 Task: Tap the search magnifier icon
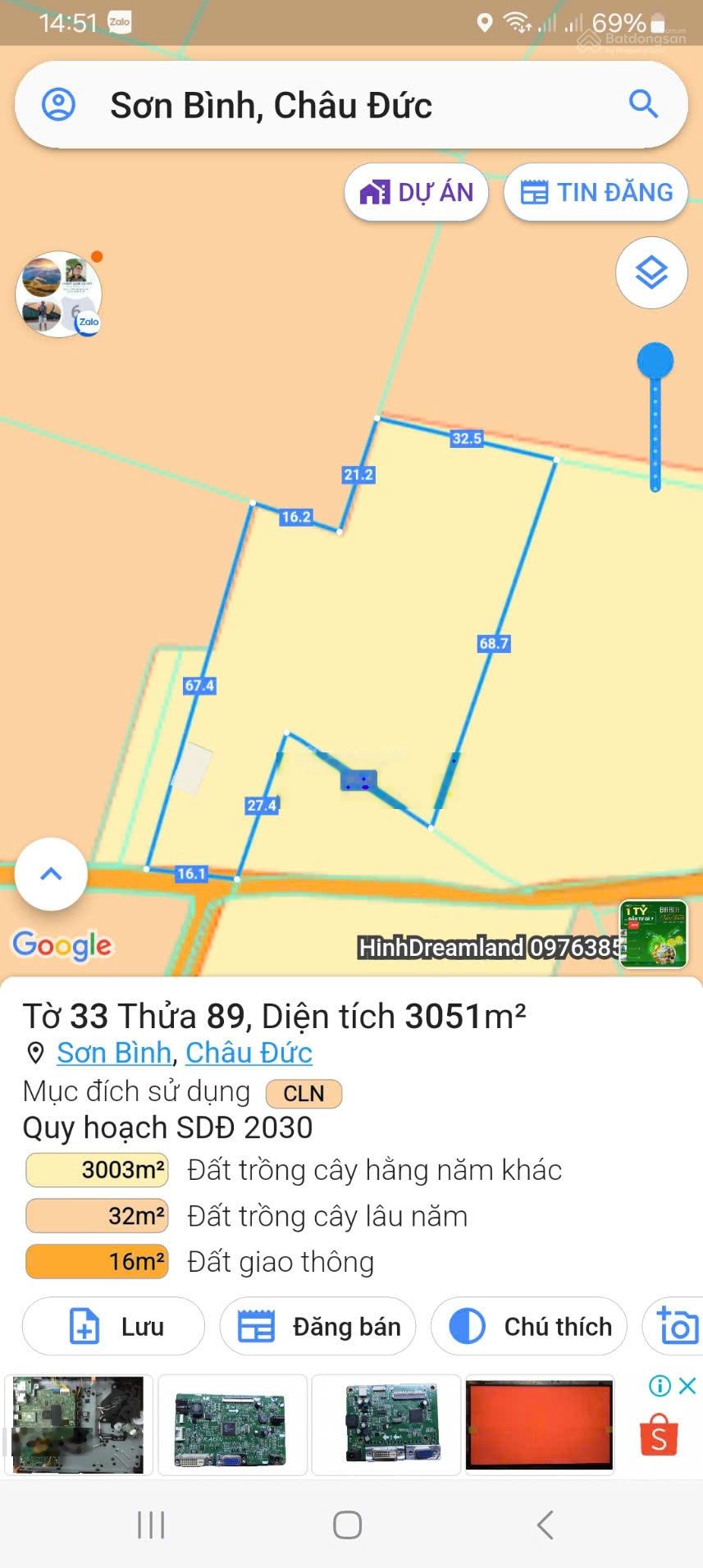(643, 104)
